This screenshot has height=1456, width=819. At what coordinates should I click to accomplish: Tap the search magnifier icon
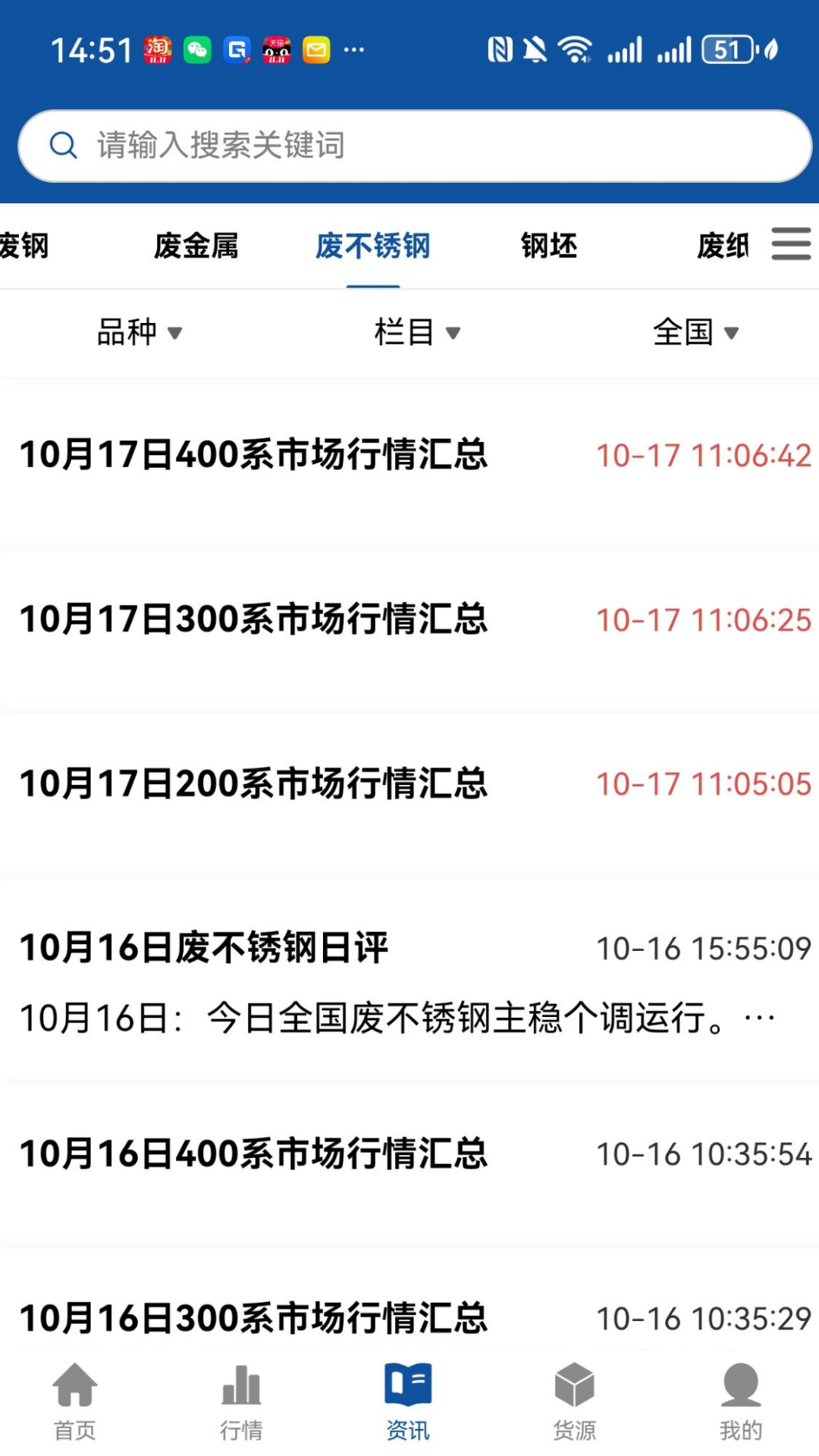(64, 146)
